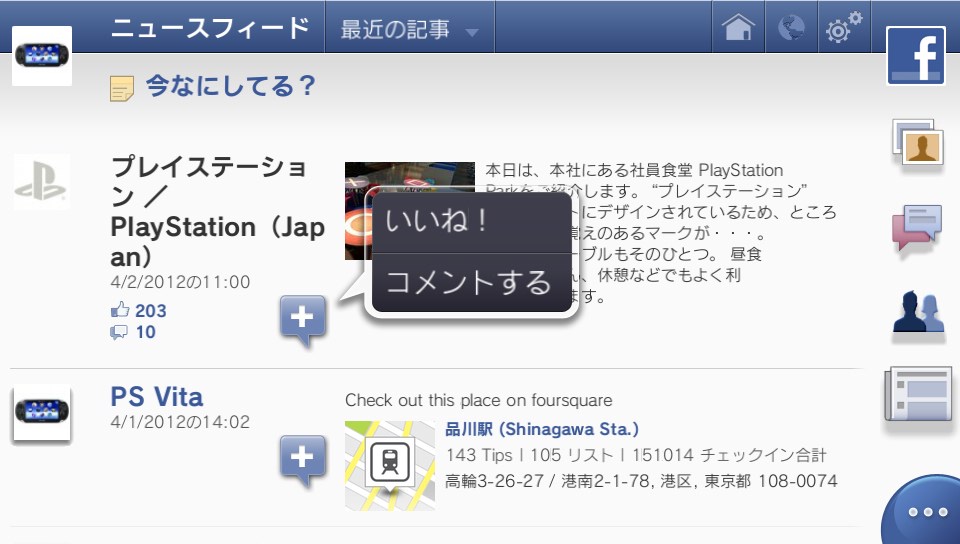Screen dimensions: 960x544
Task: Tap the plus button on PlayStation post
Action: [x=302, y=319]
